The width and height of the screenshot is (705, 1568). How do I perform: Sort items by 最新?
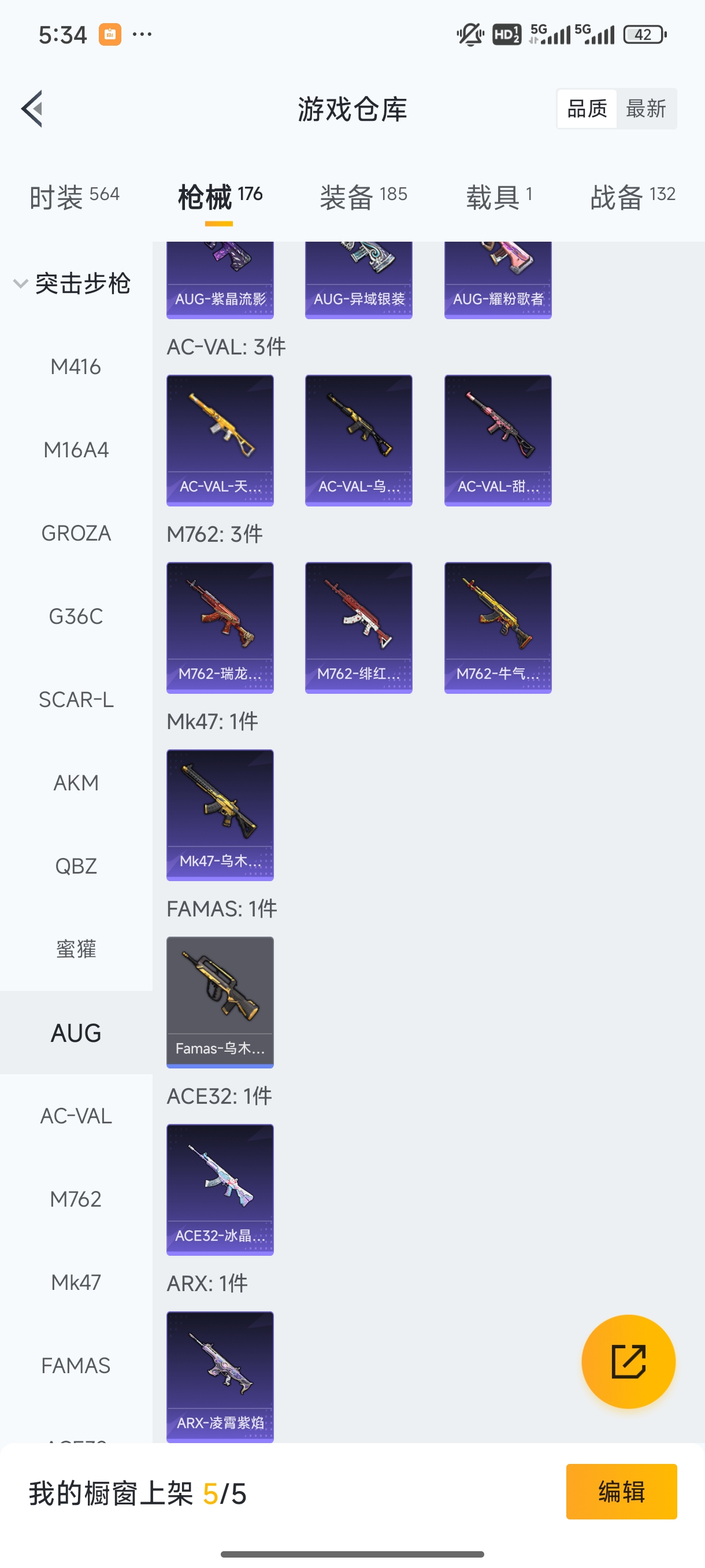click(645, 109)
